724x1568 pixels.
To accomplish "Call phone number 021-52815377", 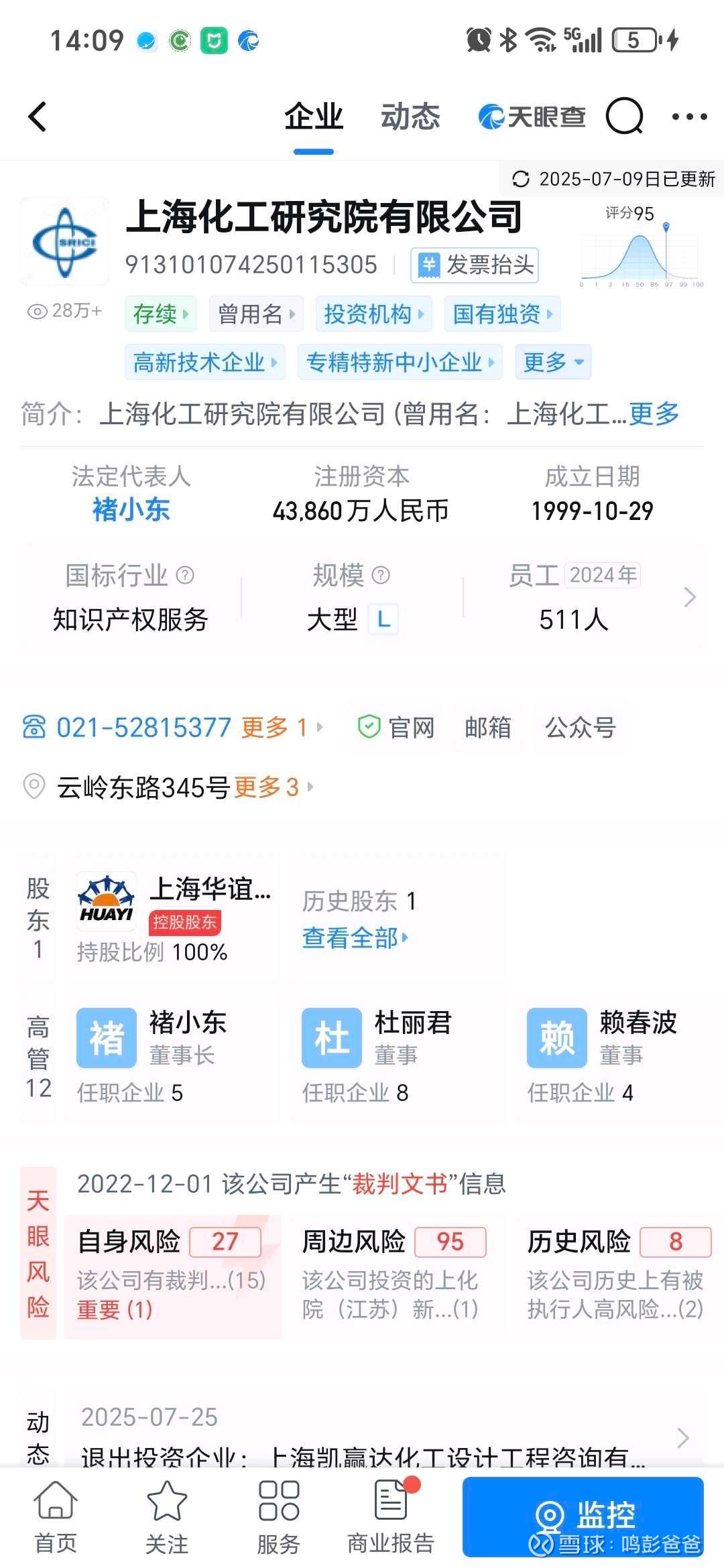I will pos(143,727).
